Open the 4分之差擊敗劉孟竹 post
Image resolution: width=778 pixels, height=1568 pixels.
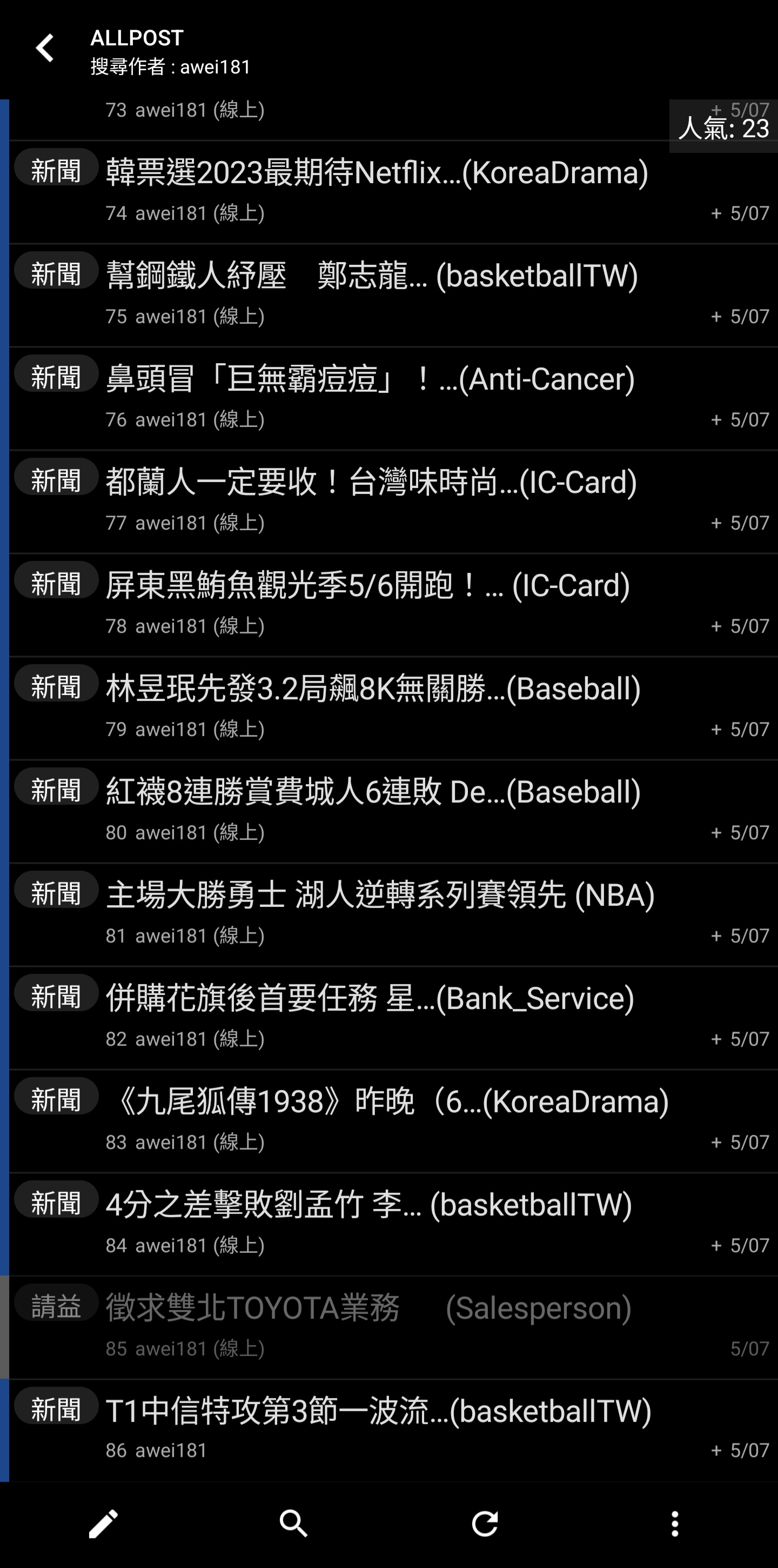pyautogui.click(x=393, y=1224)
